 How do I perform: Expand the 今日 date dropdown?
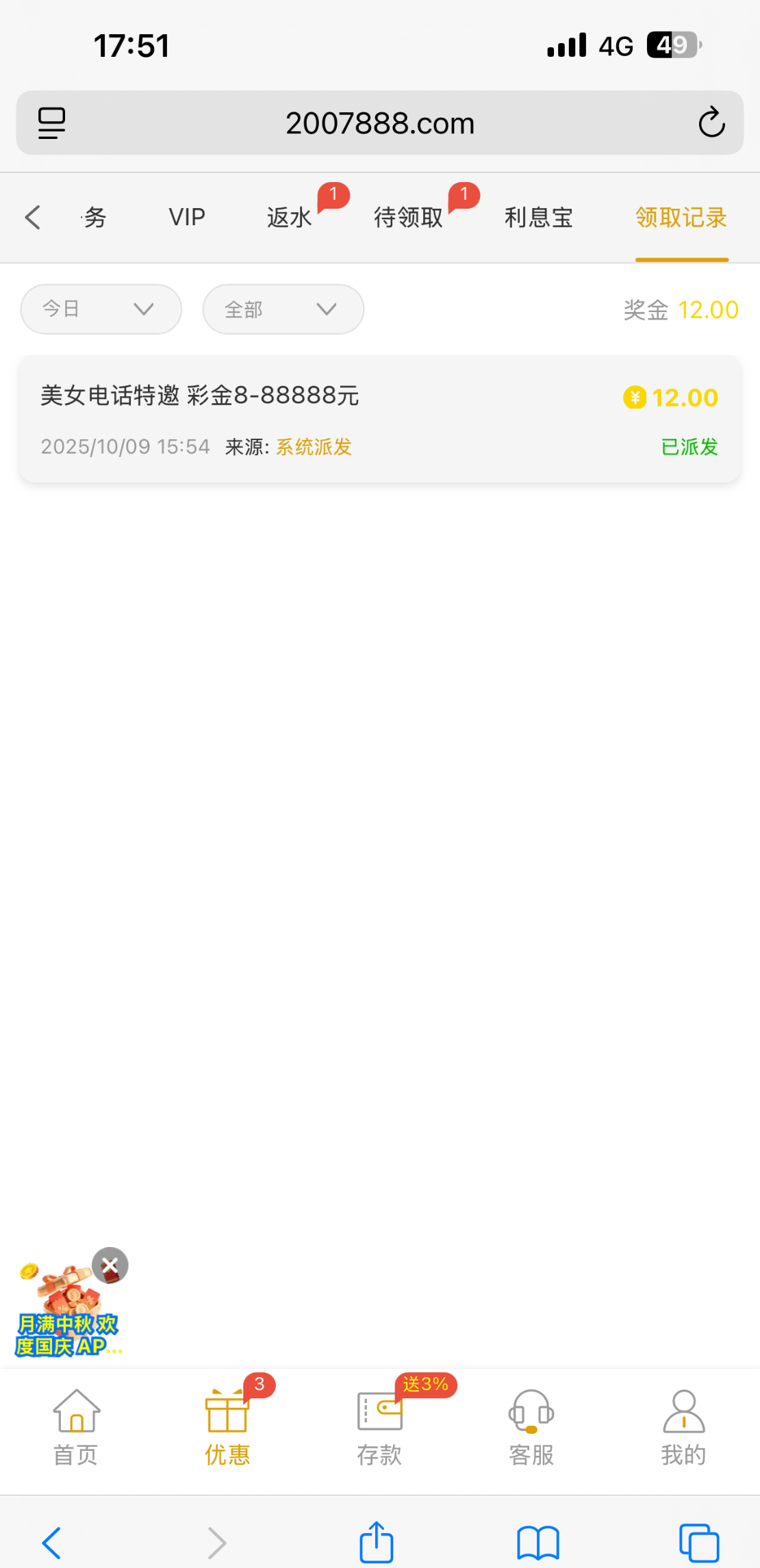click(x=101, y=309)
